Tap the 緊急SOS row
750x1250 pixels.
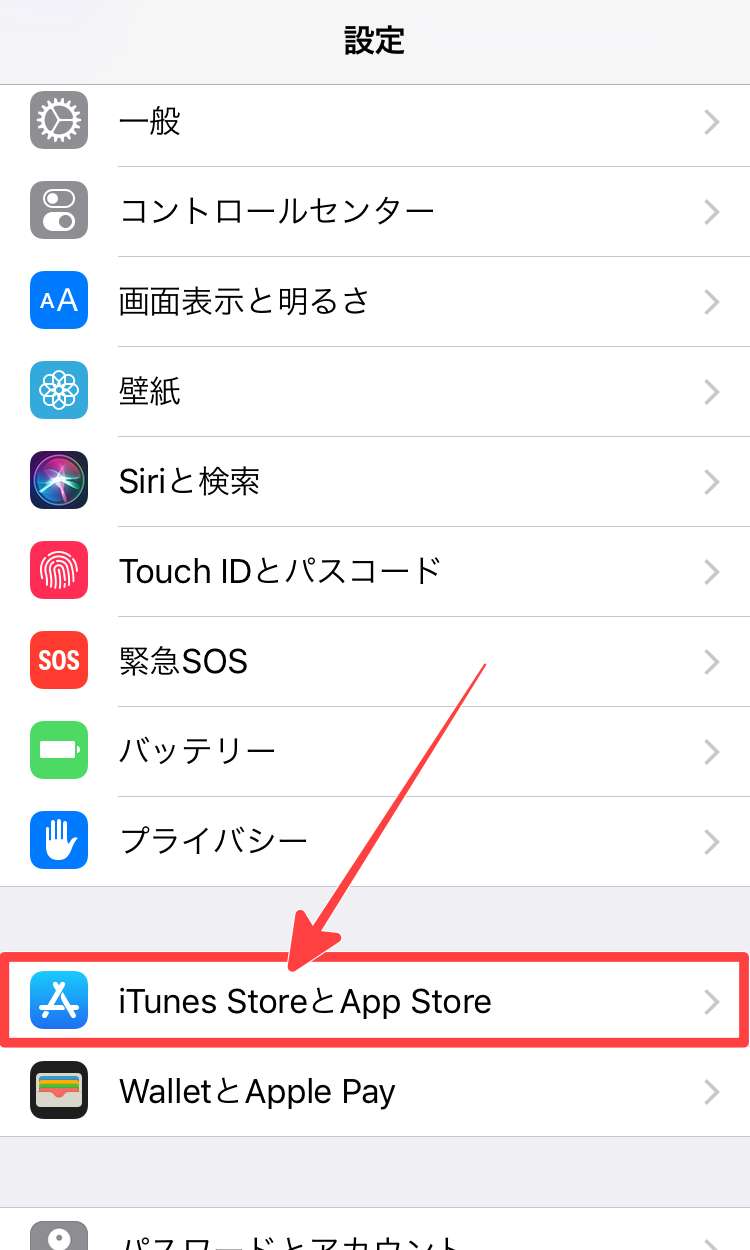pyautogui.click(x=375, y=661)
